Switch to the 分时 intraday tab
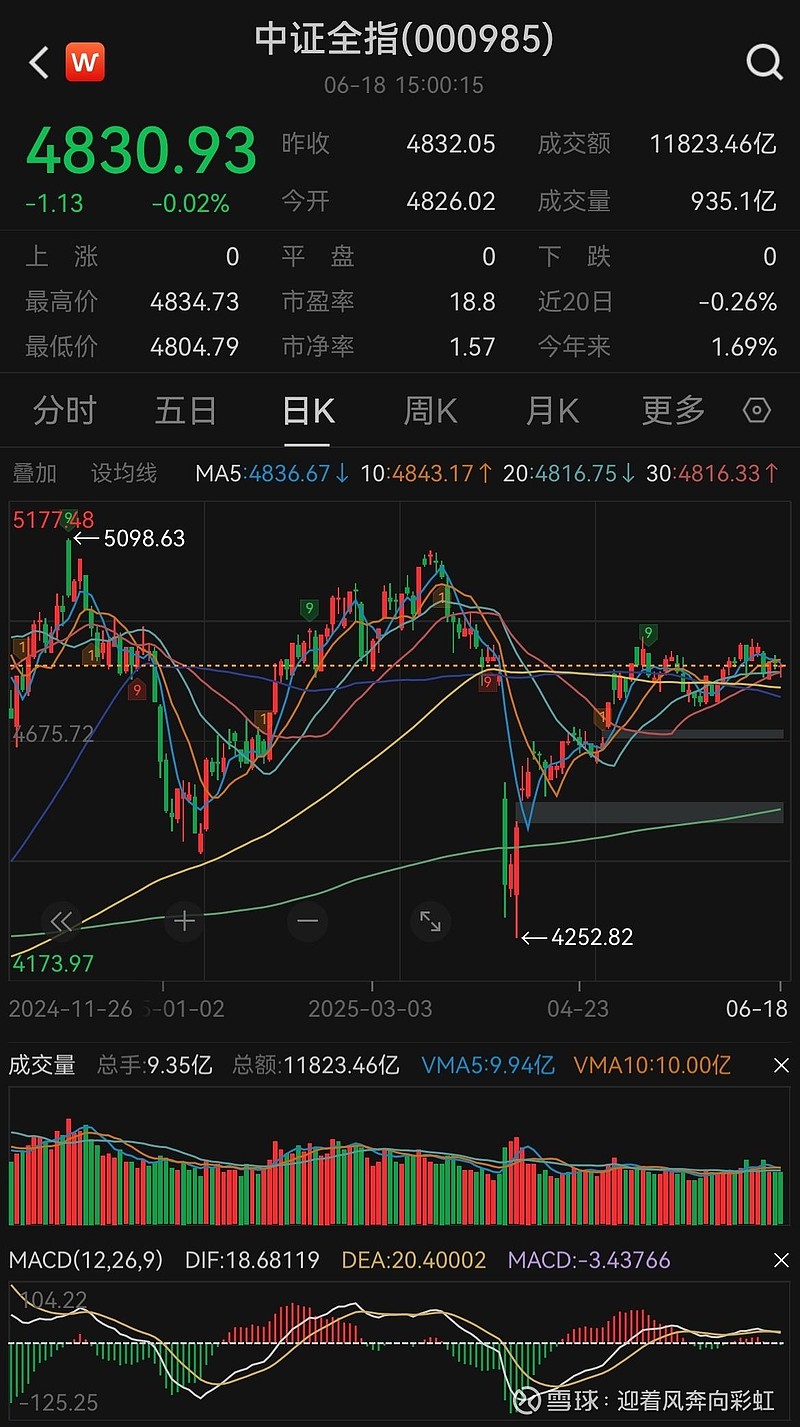The image size is (800, 1427). coord(64,410)
